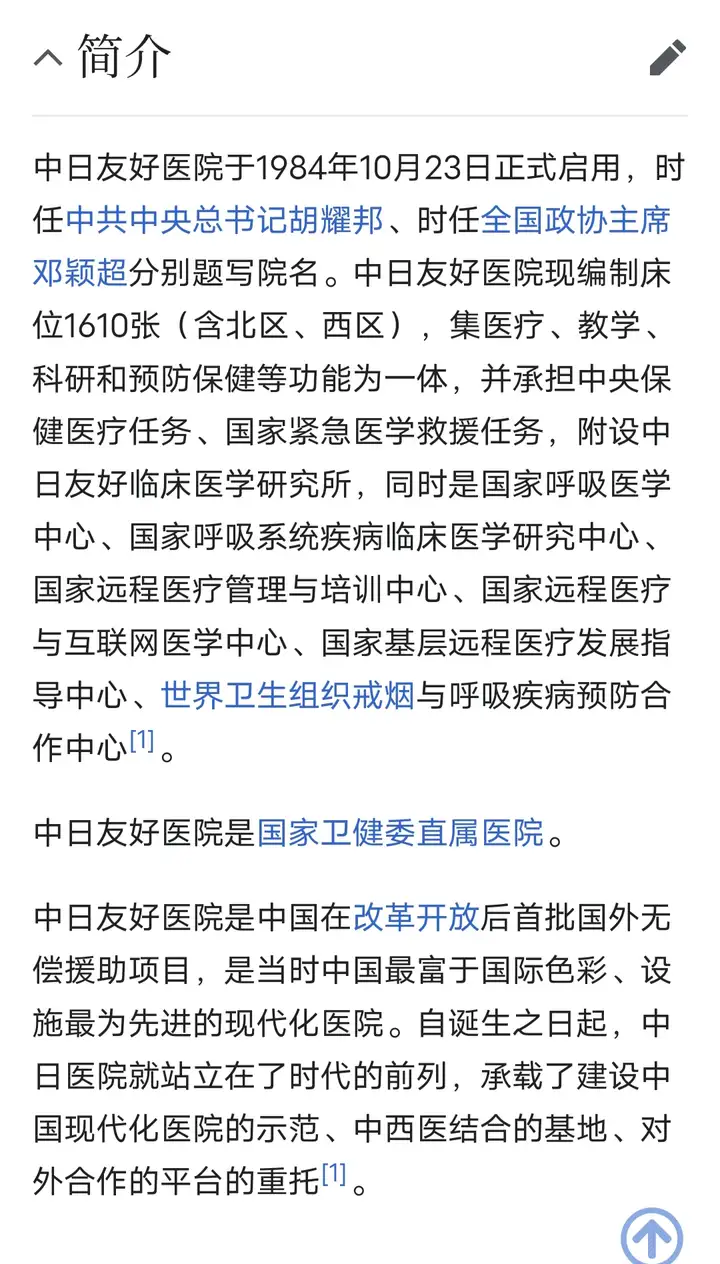The image size is (720, 1264).
Task: Collapse the 简介 section chevron
Action: tap(48, 57)
